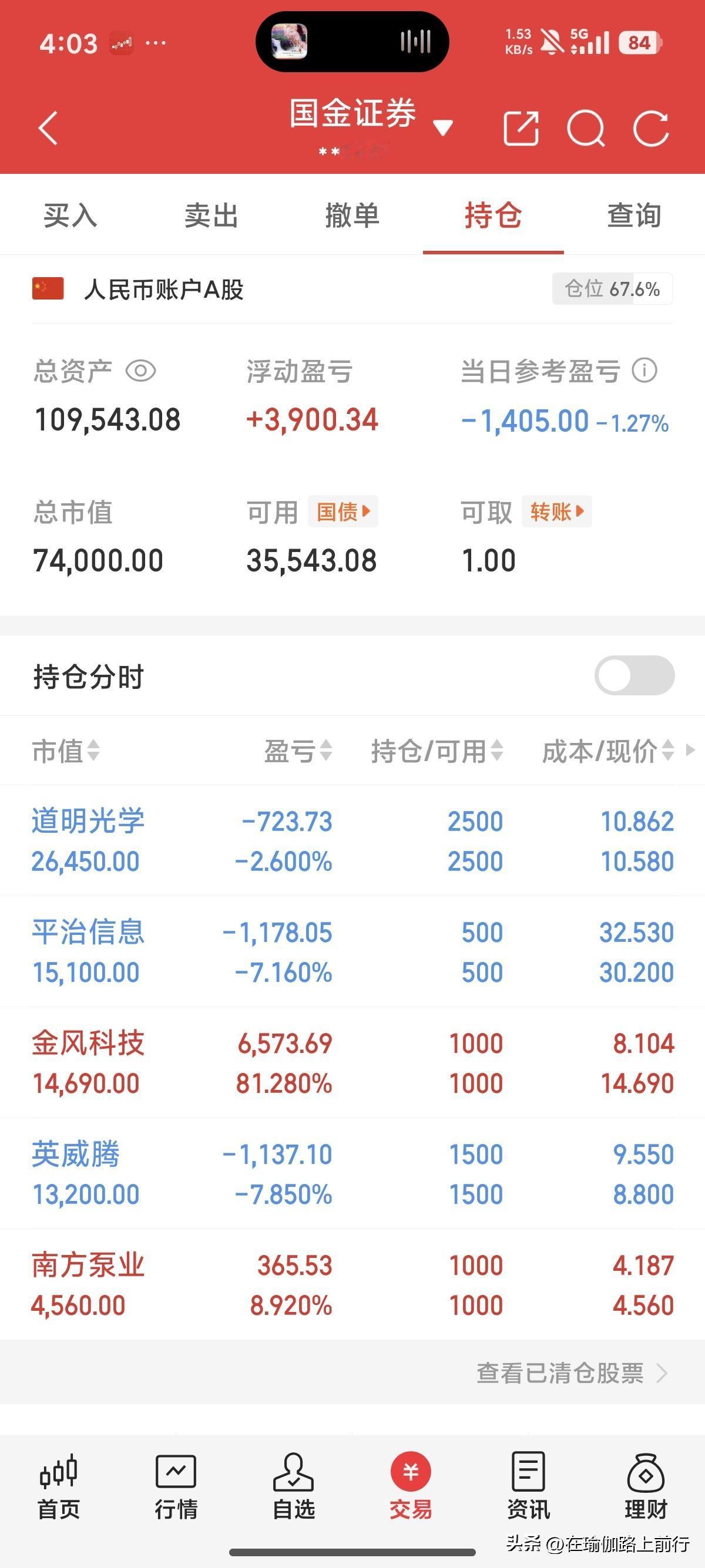Hide total assets using the eye icon
Screen dimensions: 705x1568
[x=140, y=372]
